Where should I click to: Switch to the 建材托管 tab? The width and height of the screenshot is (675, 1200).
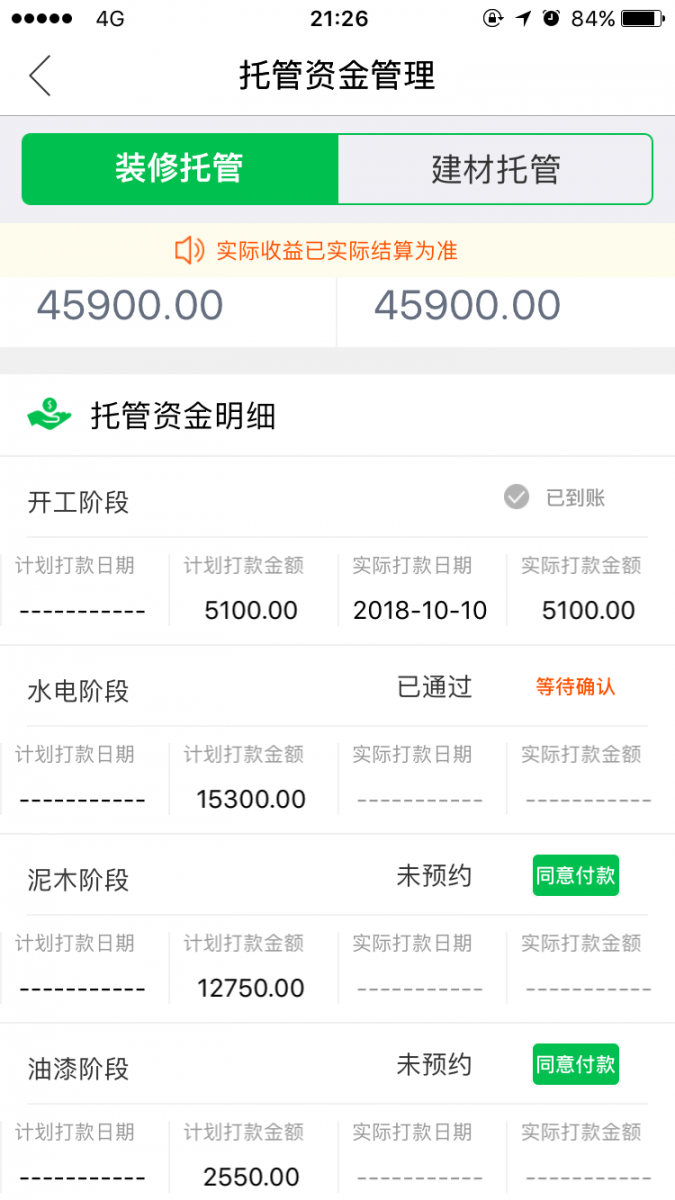(495, 169)
